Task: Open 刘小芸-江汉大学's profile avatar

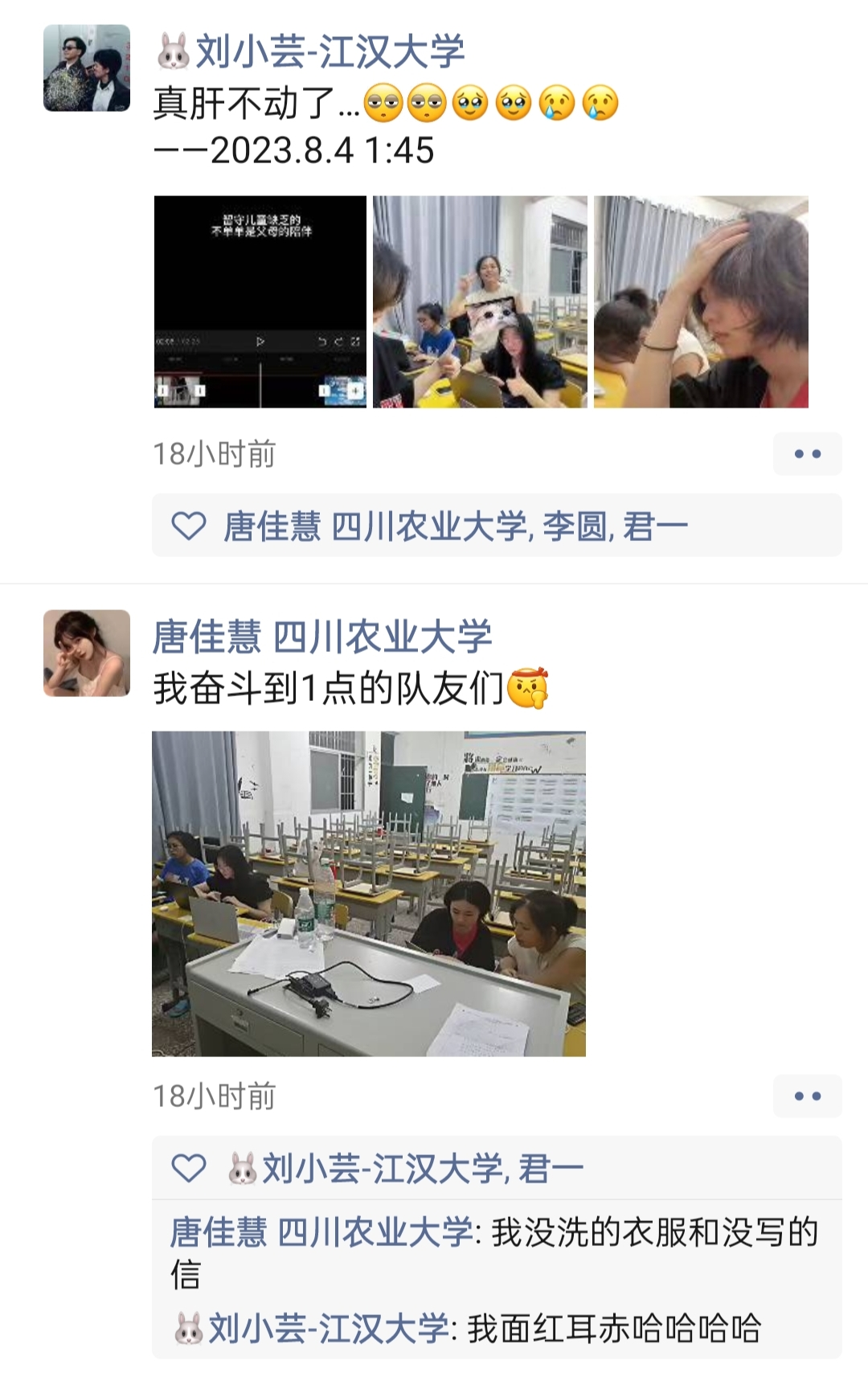Action: tap(87, 68)
